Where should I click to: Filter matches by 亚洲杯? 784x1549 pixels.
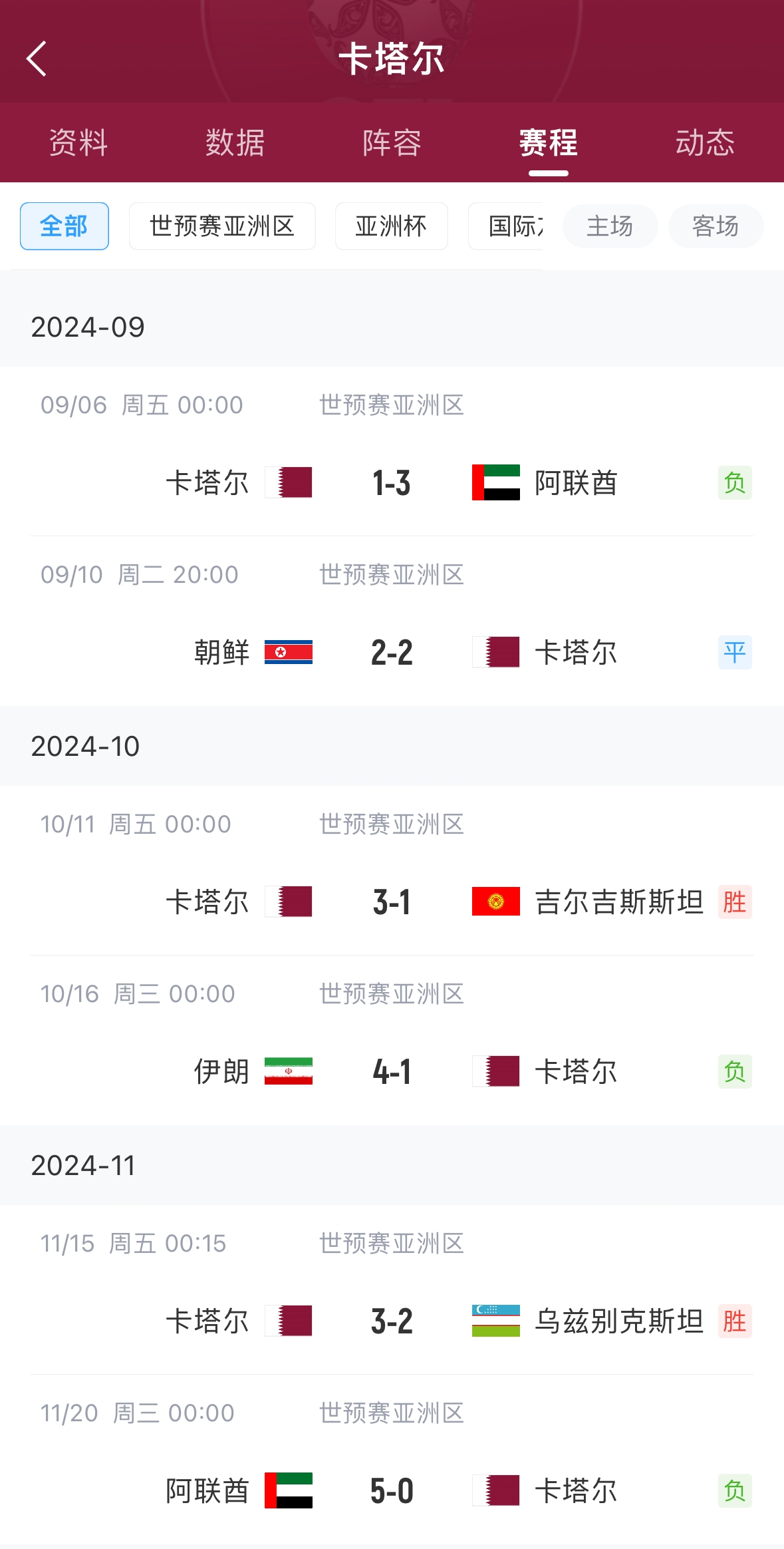click(x=391, y=226)
